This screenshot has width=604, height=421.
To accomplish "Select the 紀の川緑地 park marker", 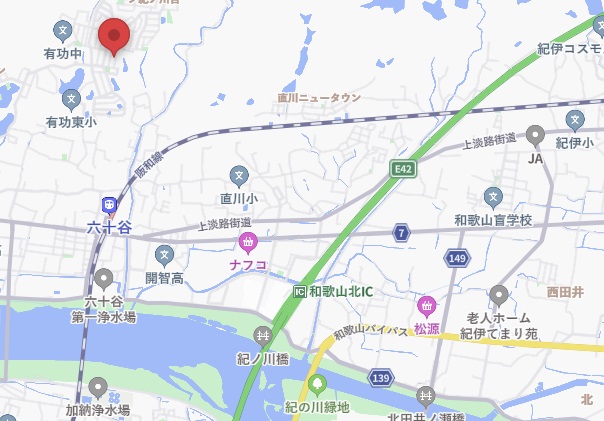I will [x=317, y=385].
